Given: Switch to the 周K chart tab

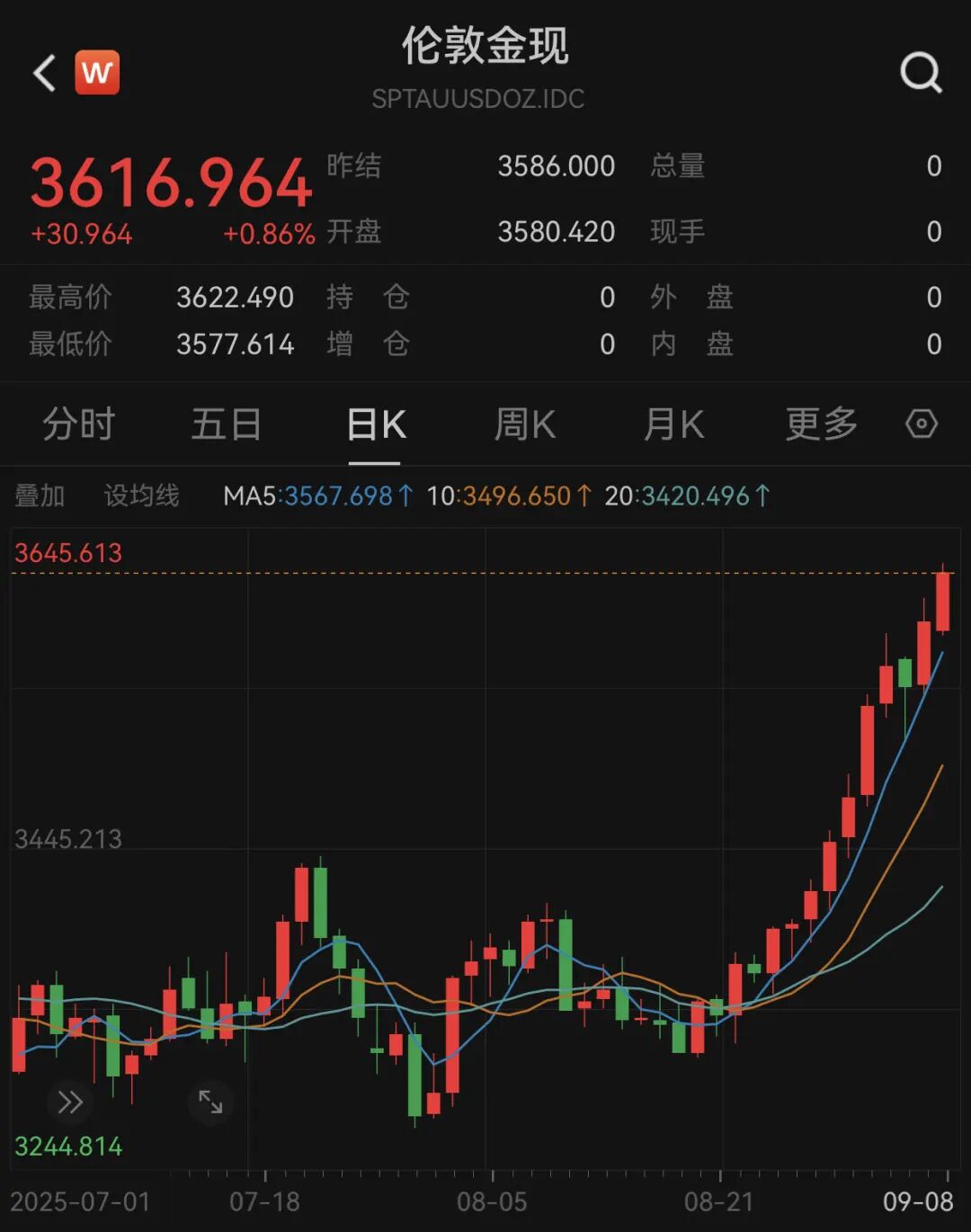Looking at the screenshot, I should click(x=525, y=424).
